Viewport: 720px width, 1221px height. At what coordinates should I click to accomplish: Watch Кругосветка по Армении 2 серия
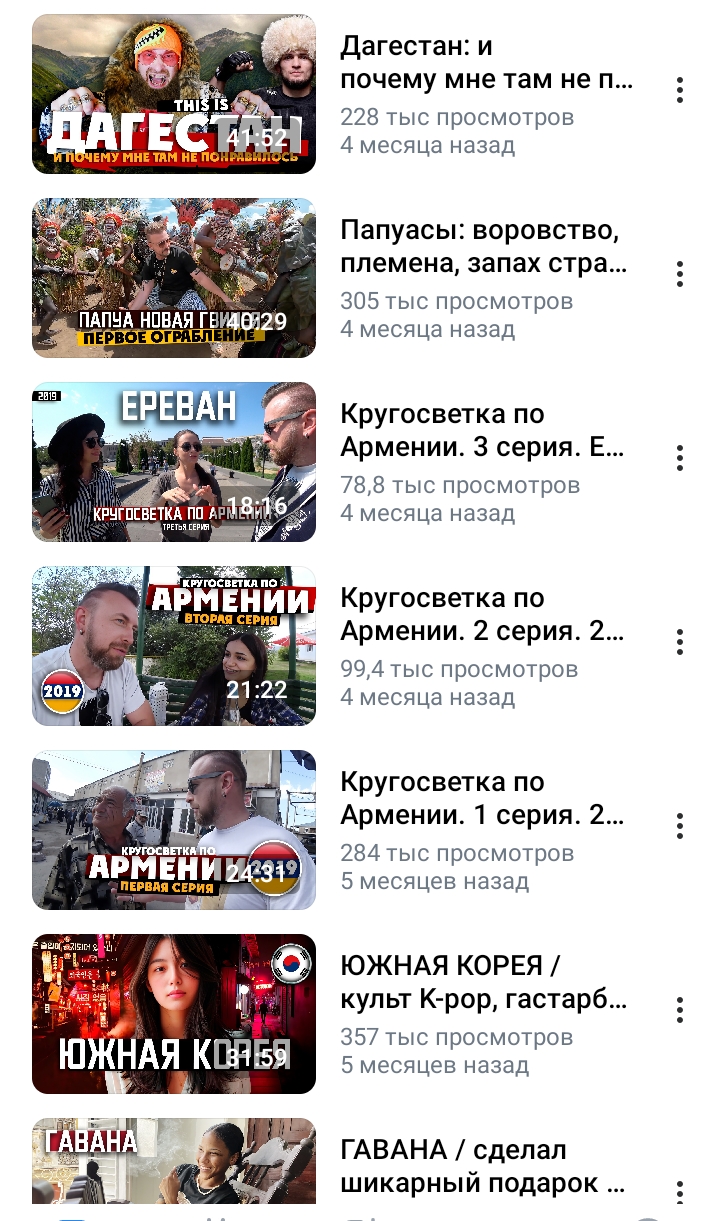tap(174, 646)
